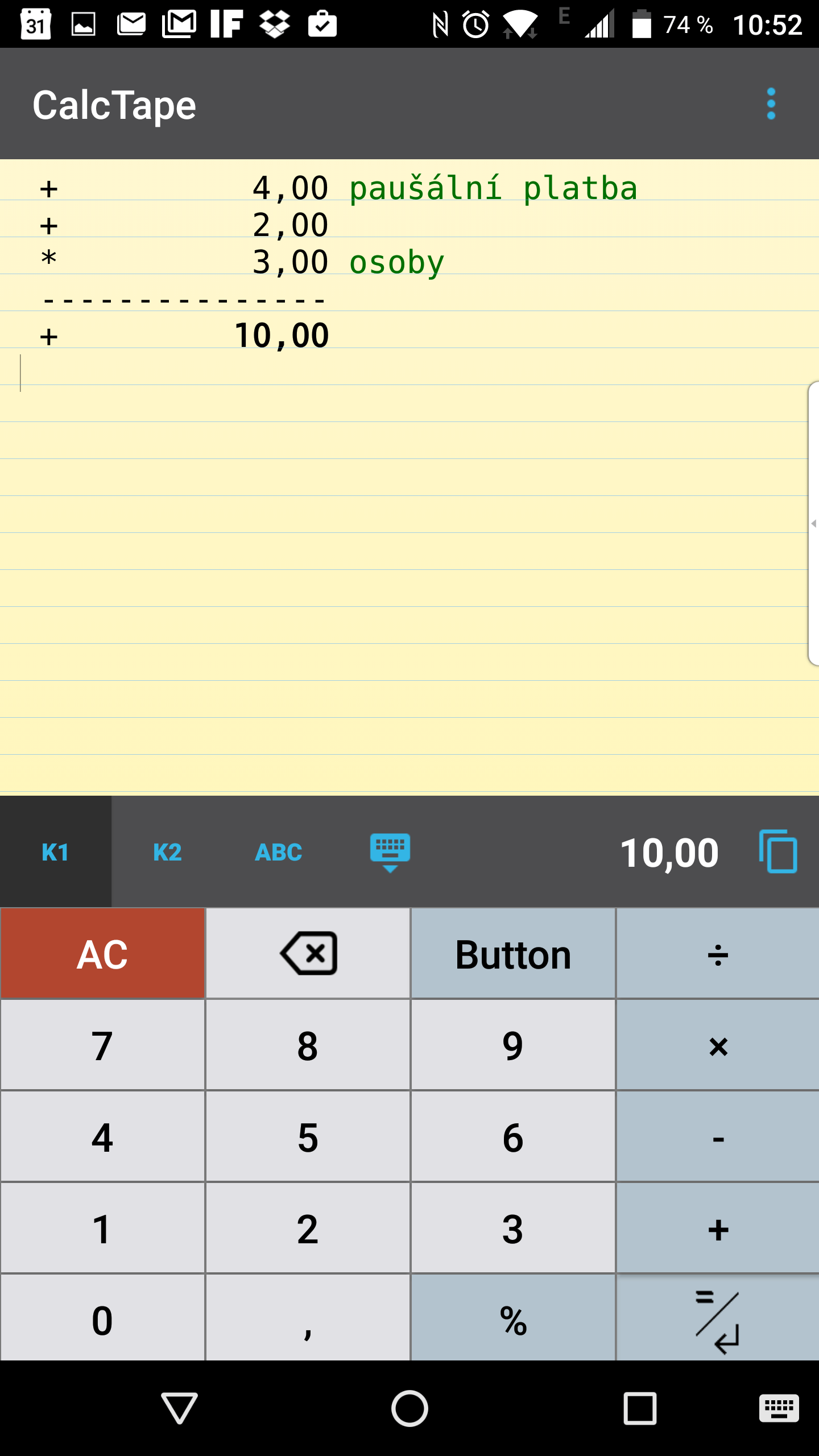819x1456 pixels.
Task: Enter digit 5 on the keypad
Action: pyautogui.click(x=308, y=1137)
